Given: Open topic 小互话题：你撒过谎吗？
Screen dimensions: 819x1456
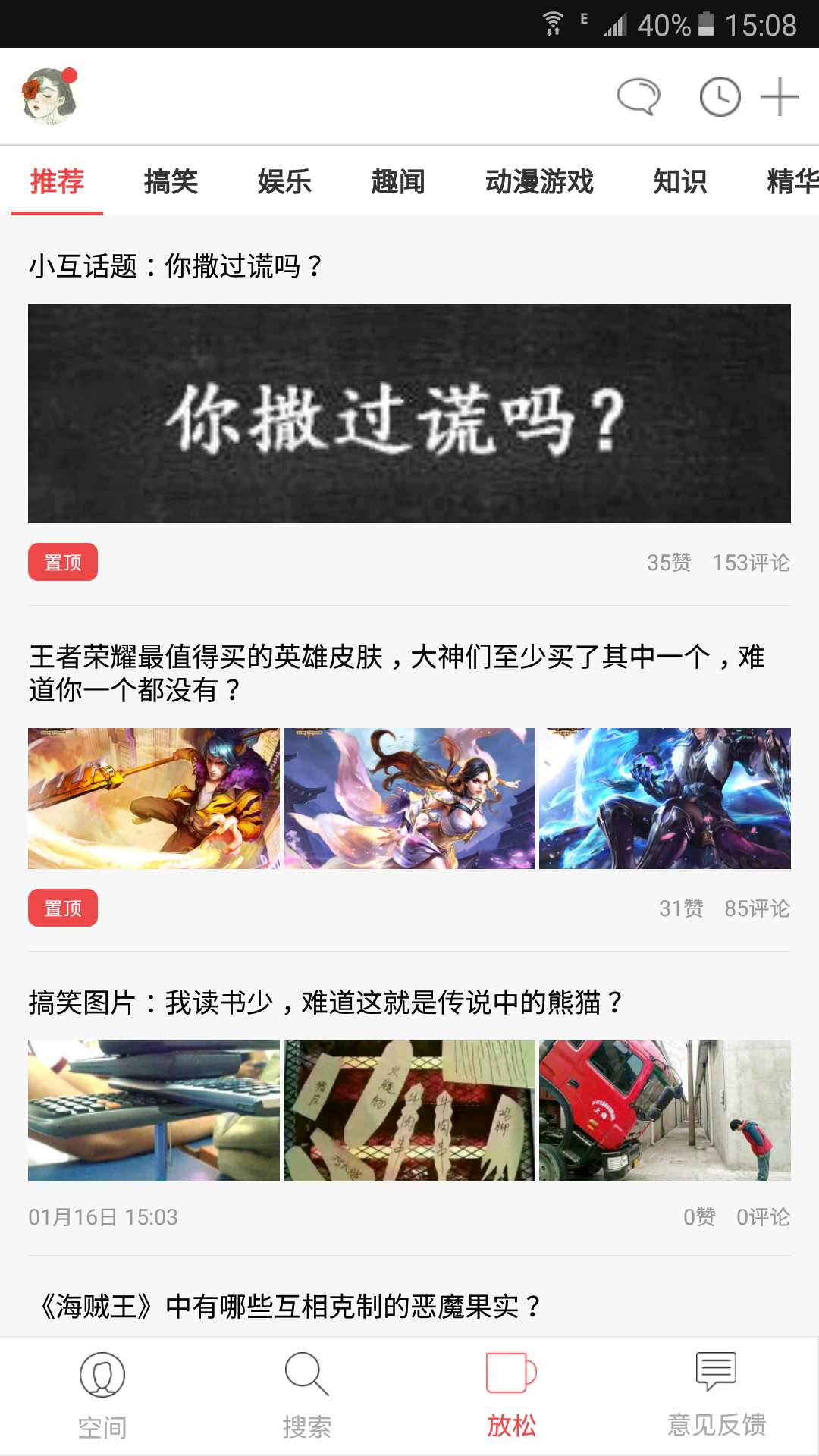Looking at the screenshot, I should pos(176,267).
